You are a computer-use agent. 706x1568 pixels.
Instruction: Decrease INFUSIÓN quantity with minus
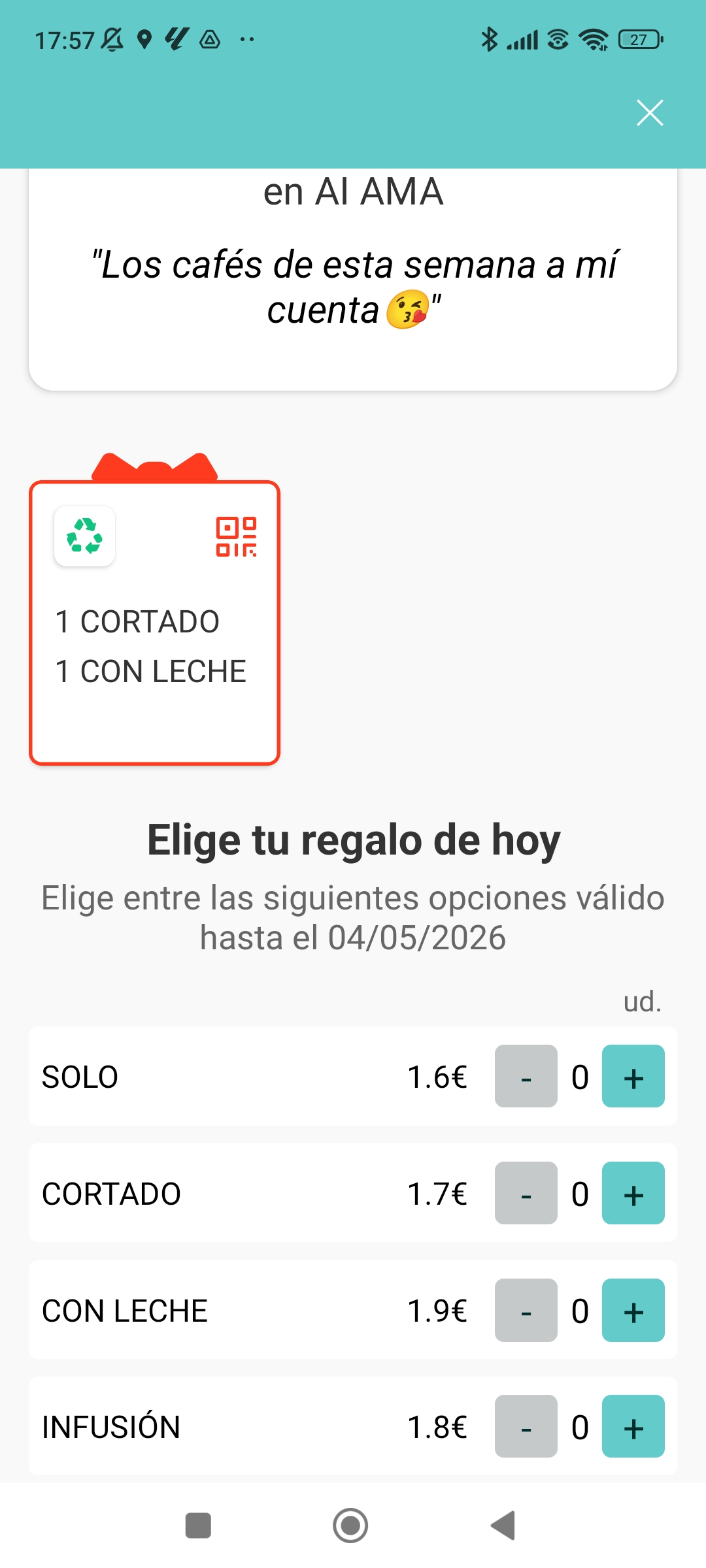point(525,1428)
